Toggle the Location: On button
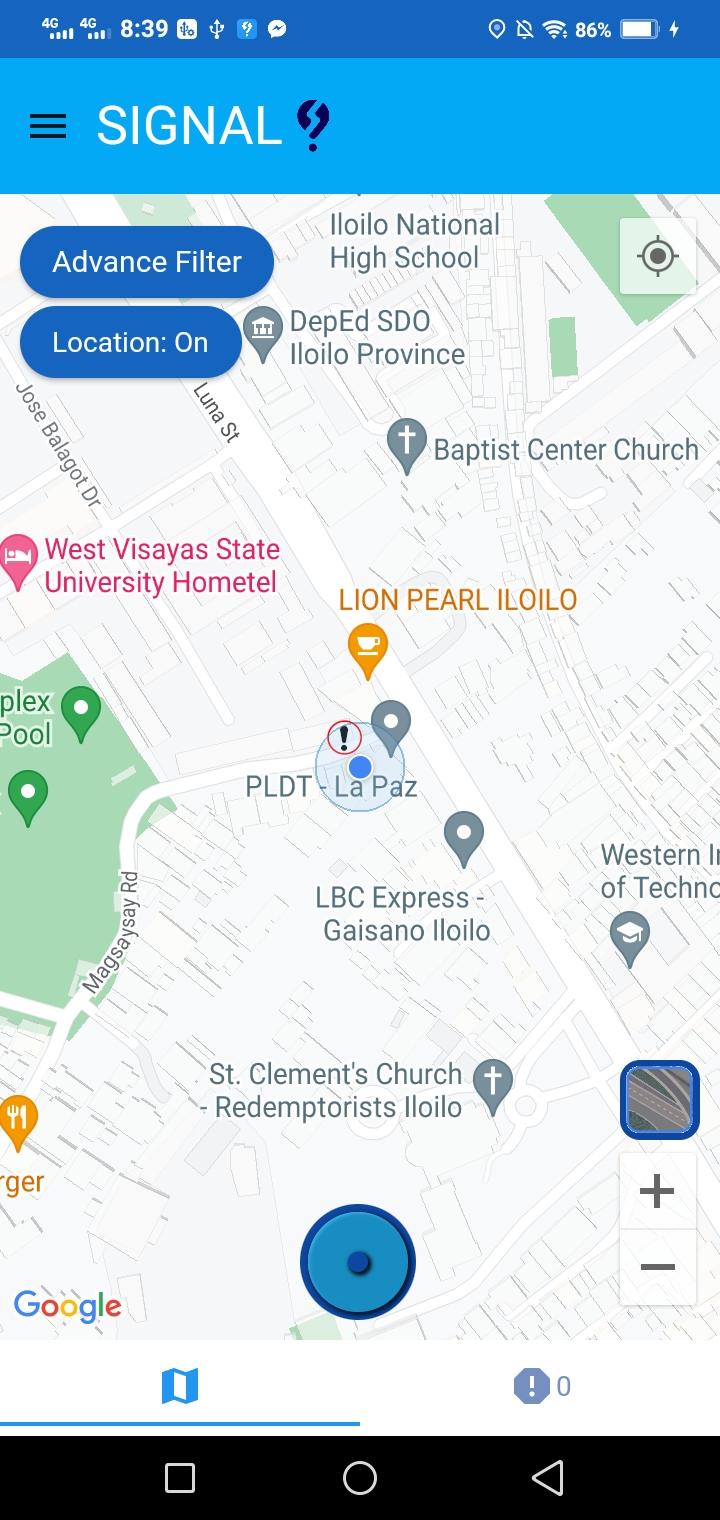 [130, 342]
